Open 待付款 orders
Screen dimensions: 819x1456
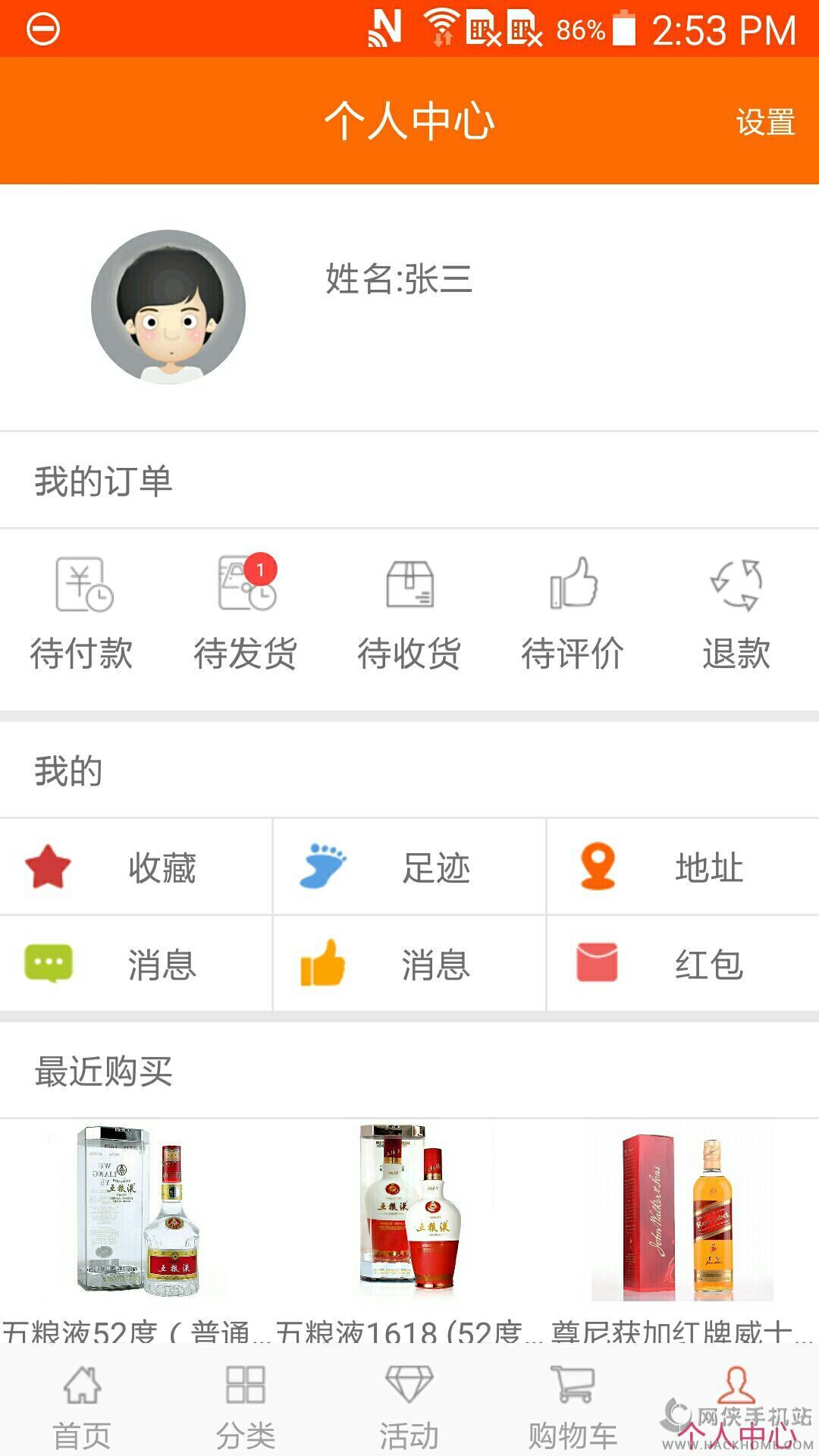click(82, 614)
